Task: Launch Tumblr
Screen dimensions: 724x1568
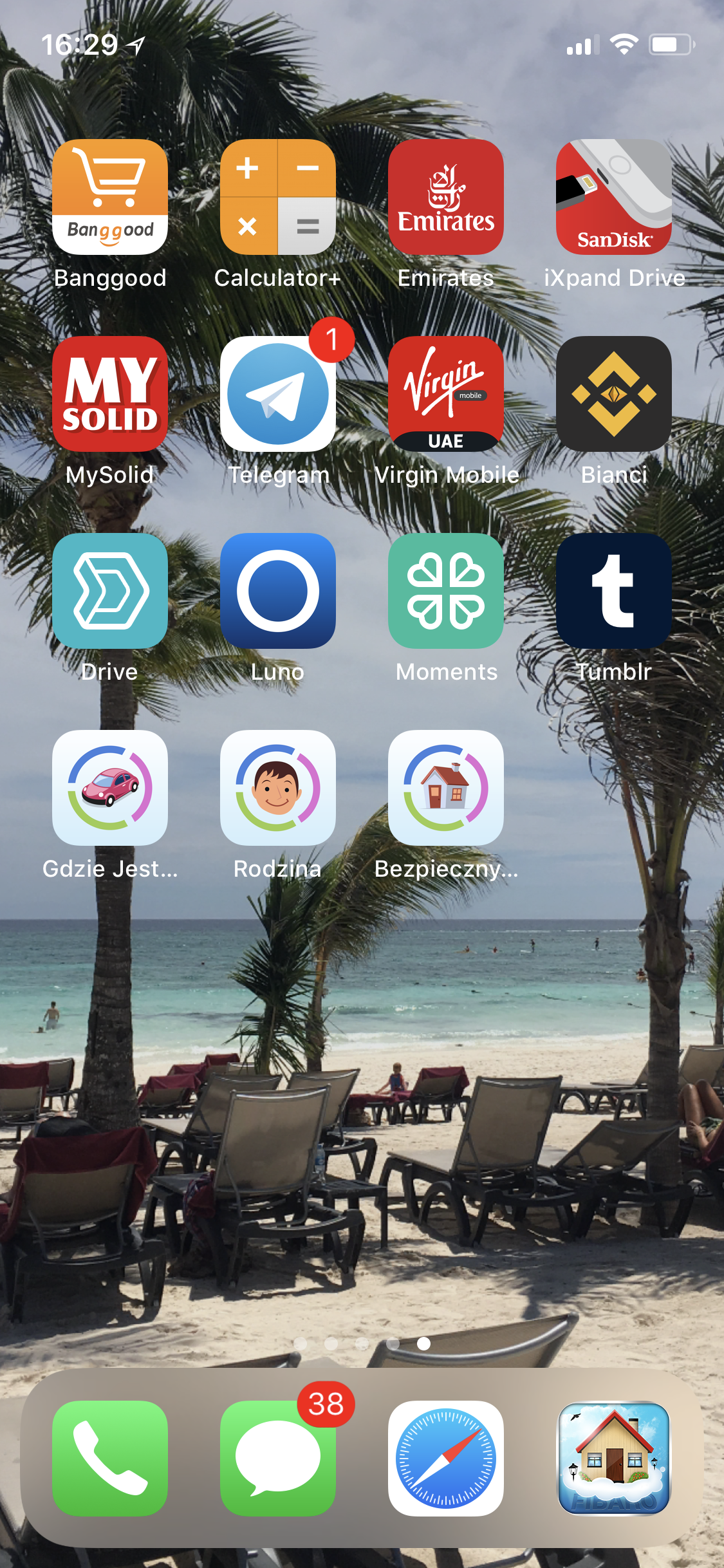Action: click(614, 591)
